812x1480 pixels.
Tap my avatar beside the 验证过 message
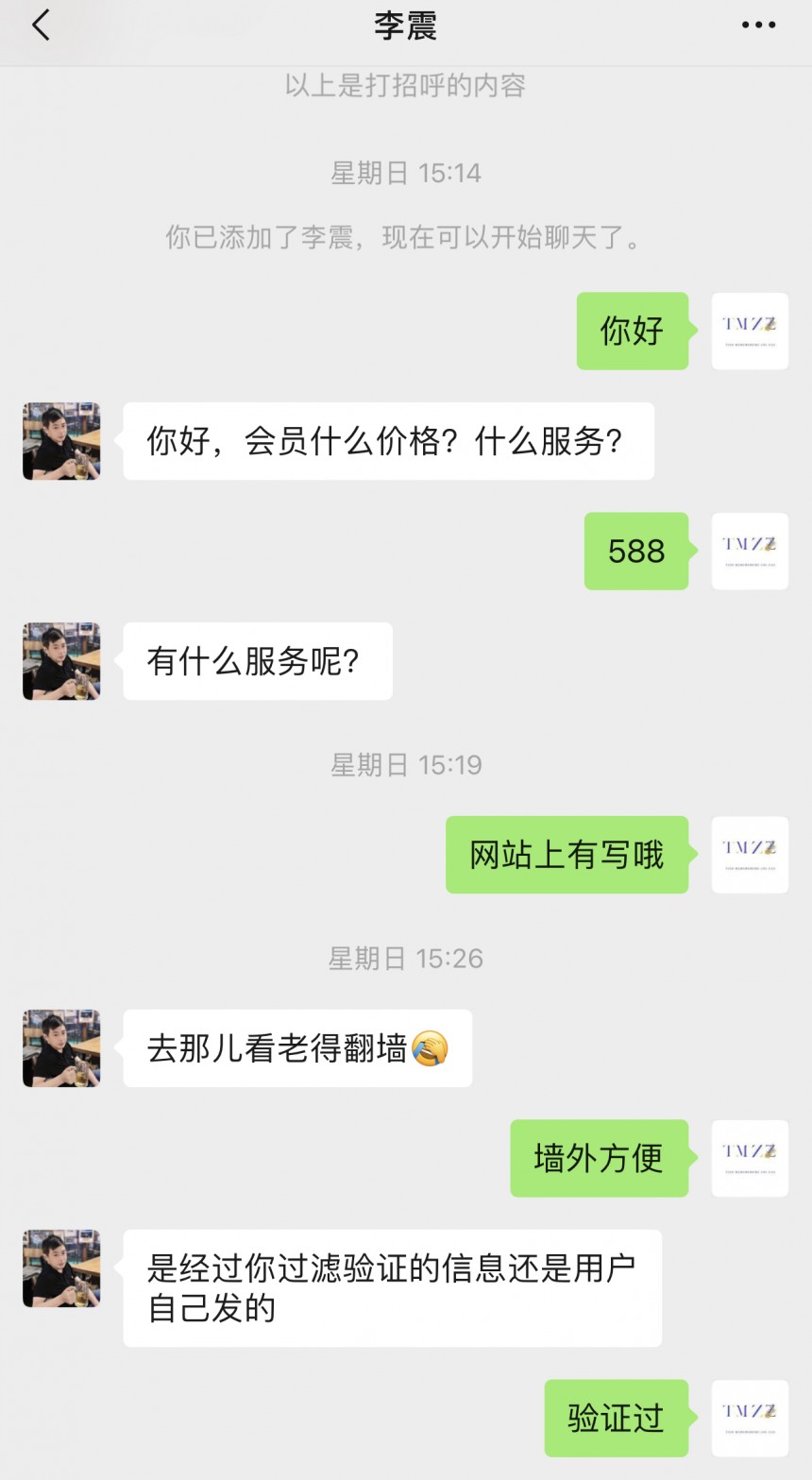pos(750,1418)
